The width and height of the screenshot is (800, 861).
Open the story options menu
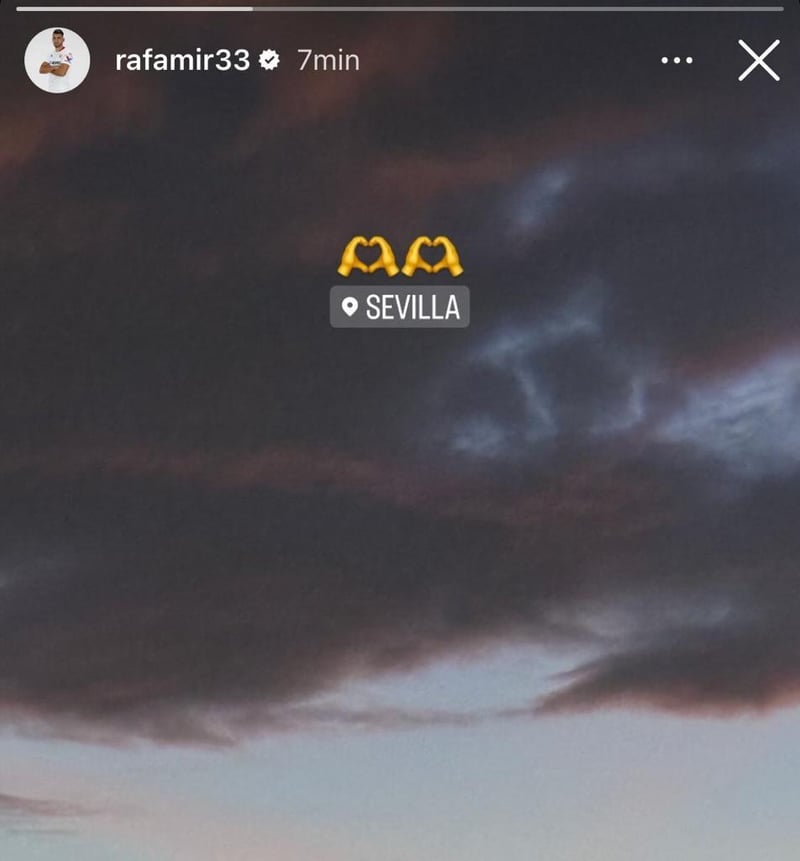tap(677, 61)
